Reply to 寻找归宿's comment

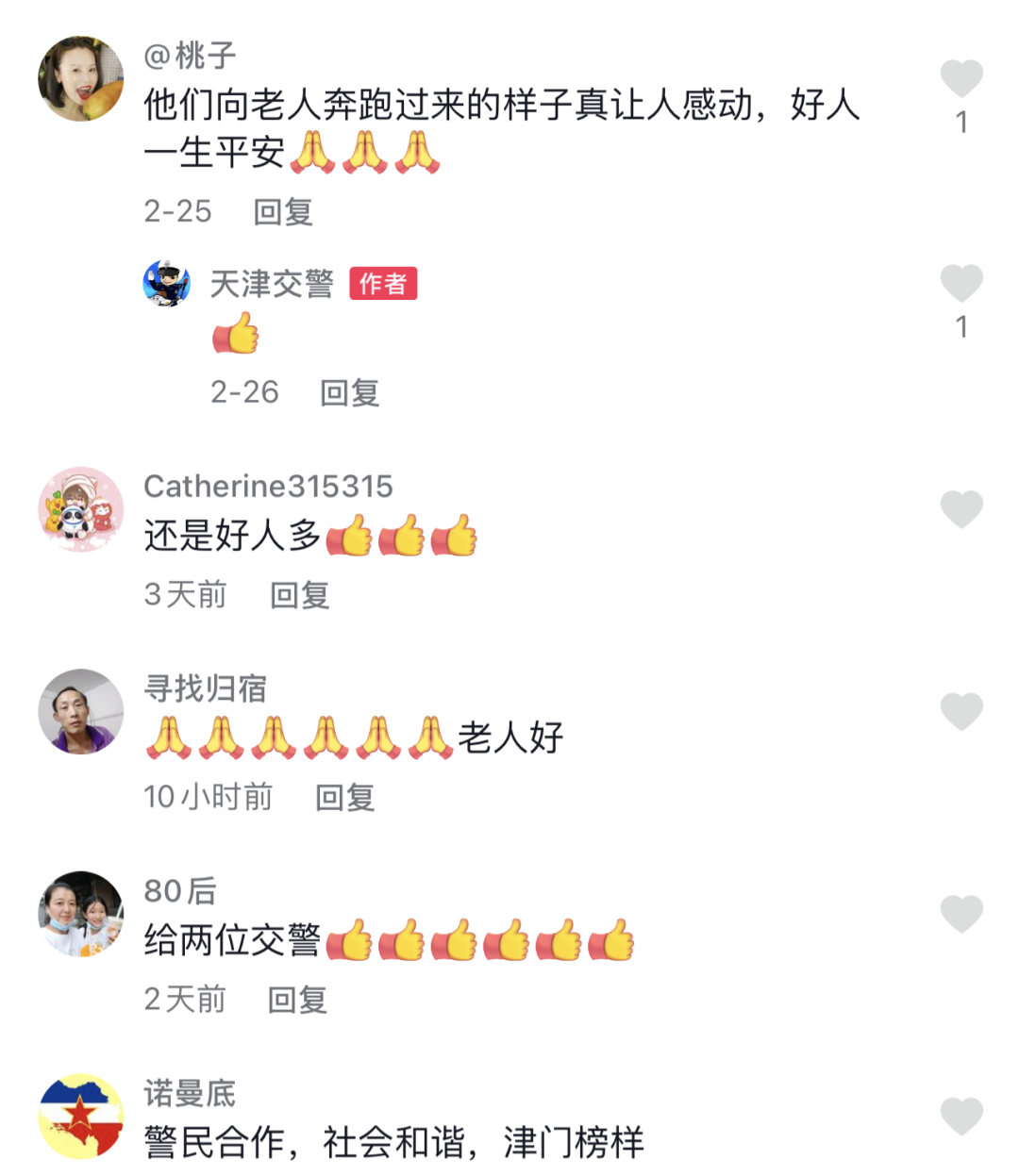pos(344,798)
